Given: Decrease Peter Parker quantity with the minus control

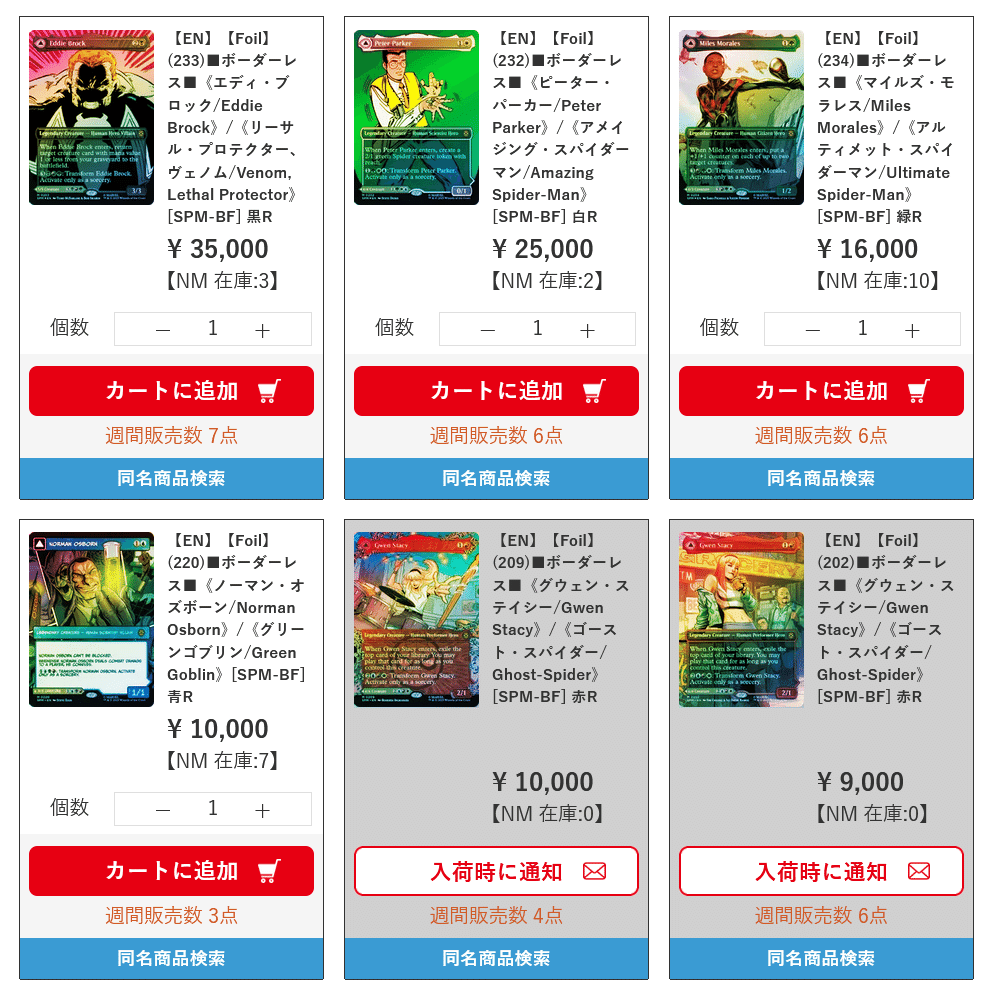Looking at the screenshot, I should pos(487,328).
